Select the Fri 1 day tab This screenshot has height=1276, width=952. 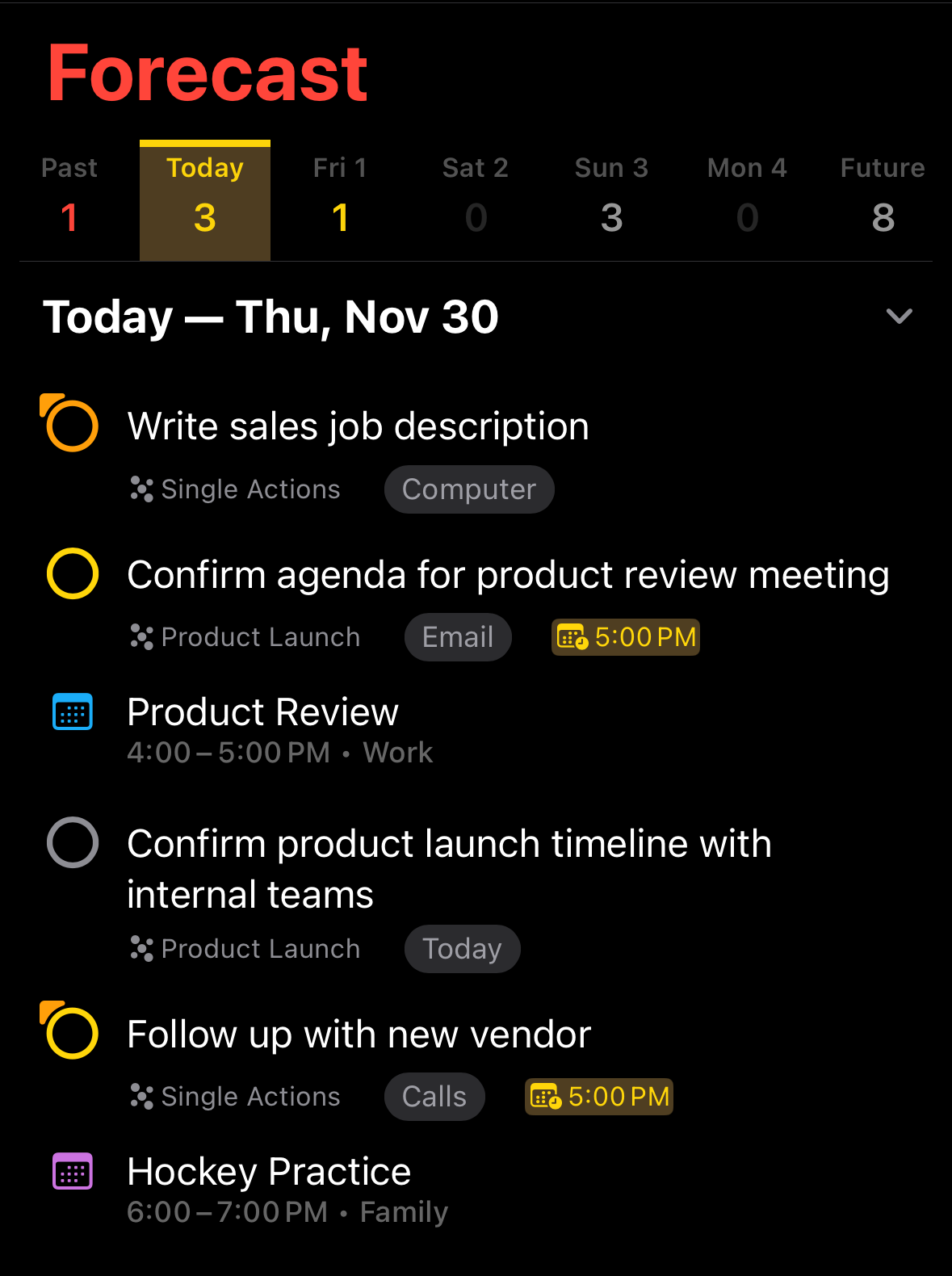[340, 200]
